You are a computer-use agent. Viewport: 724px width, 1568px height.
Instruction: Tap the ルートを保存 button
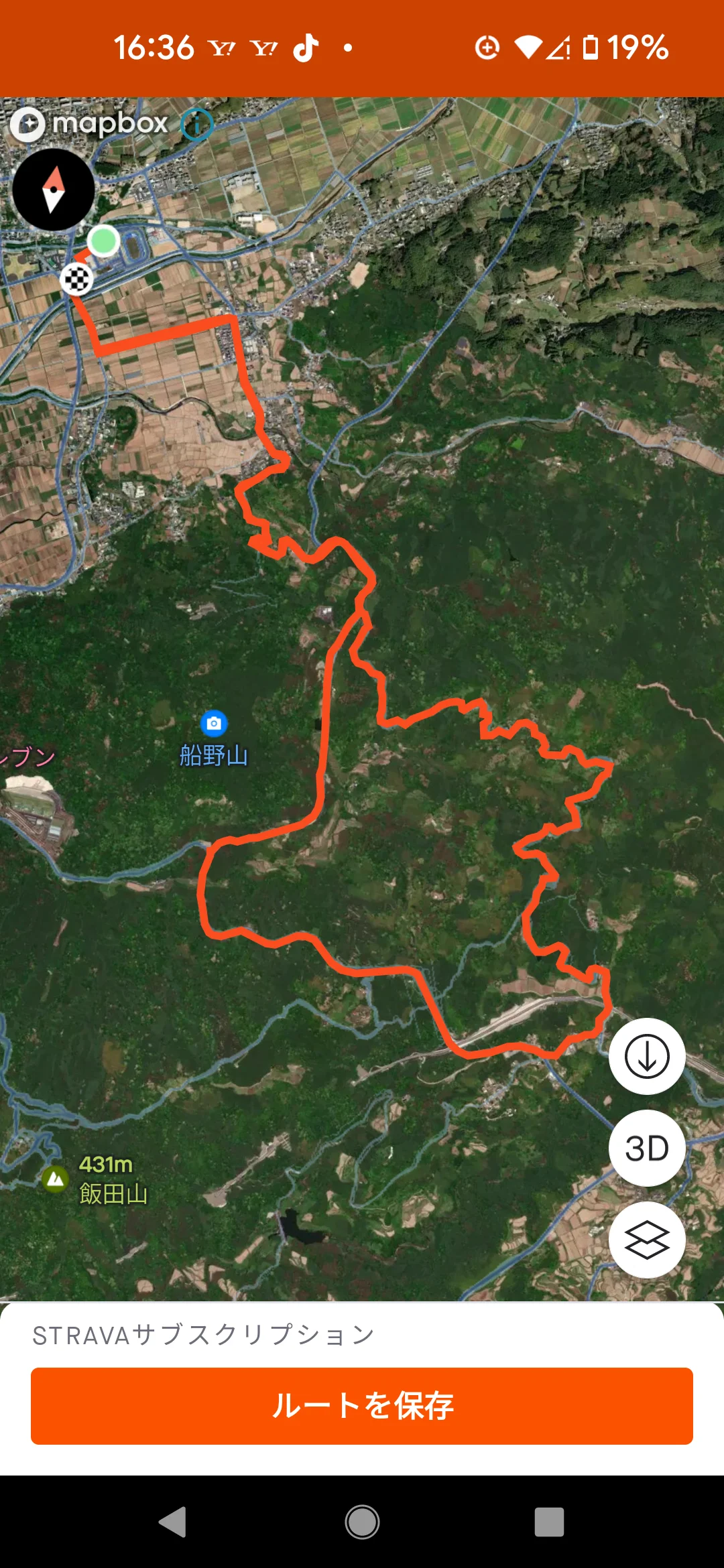[x=362, y=1406]
